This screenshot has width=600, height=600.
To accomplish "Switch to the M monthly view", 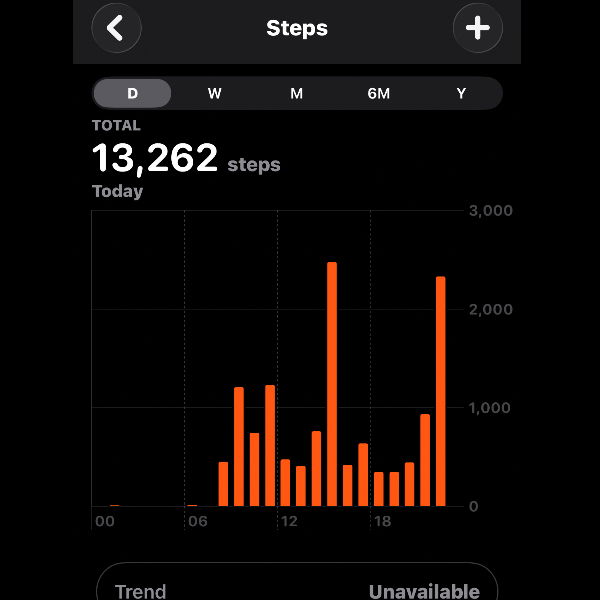I will 296,93.
